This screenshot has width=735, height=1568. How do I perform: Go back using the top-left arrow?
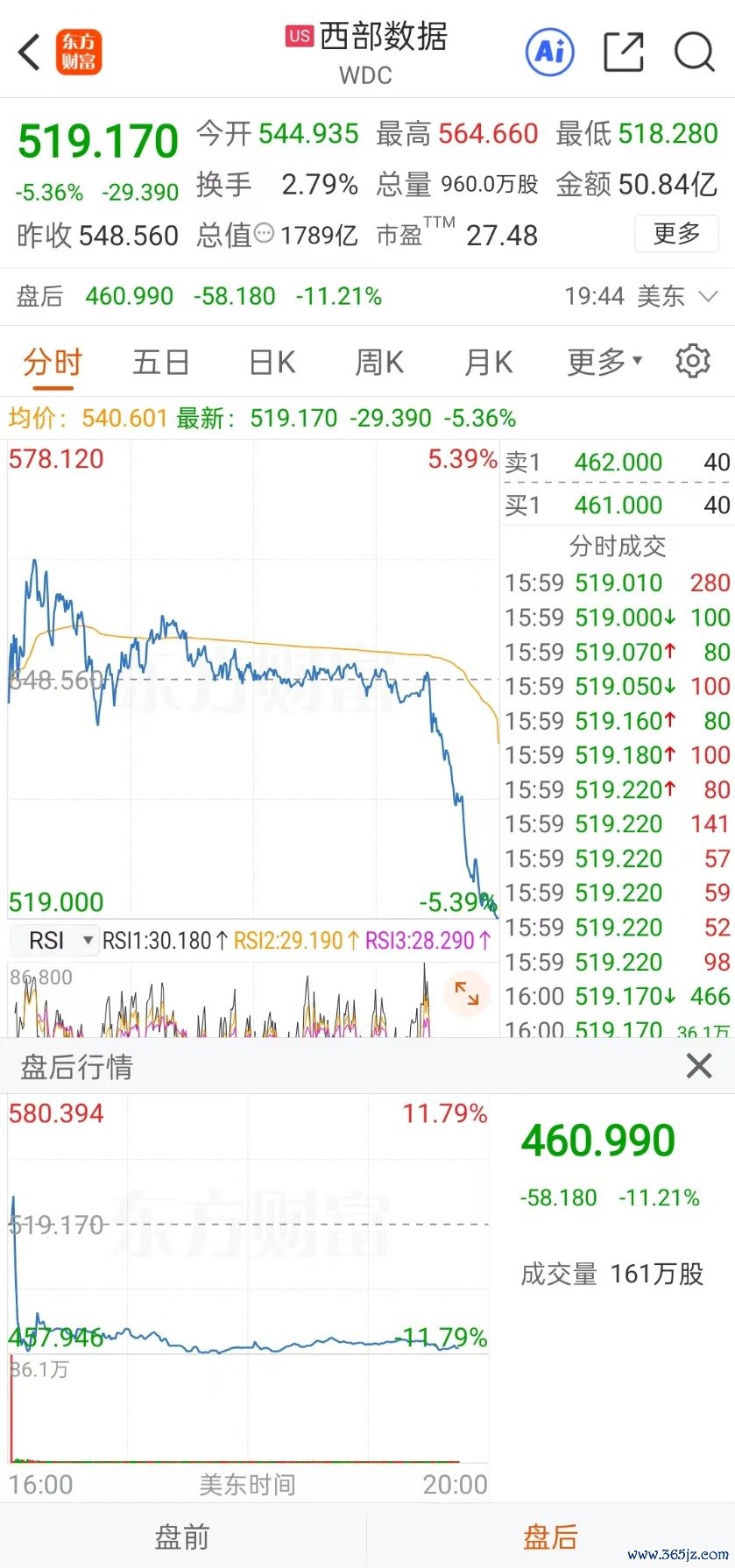point(29,52)
